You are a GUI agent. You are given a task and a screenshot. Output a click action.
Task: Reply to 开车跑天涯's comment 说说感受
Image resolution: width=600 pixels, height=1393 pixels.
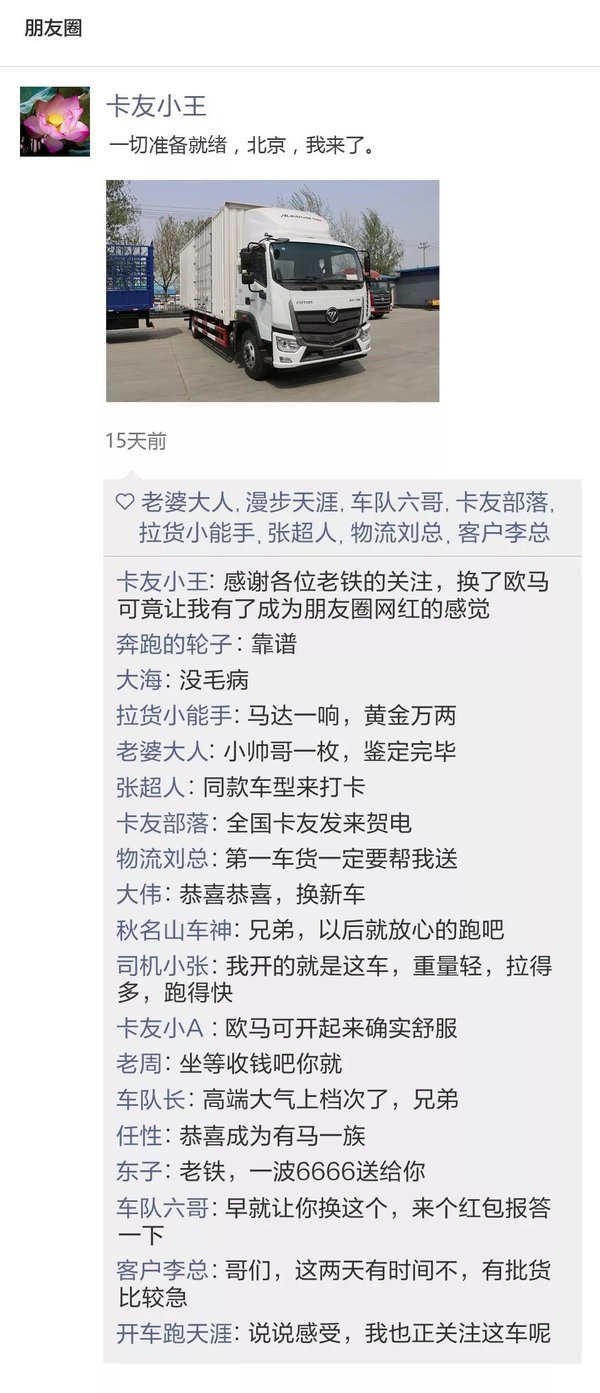396,1332
